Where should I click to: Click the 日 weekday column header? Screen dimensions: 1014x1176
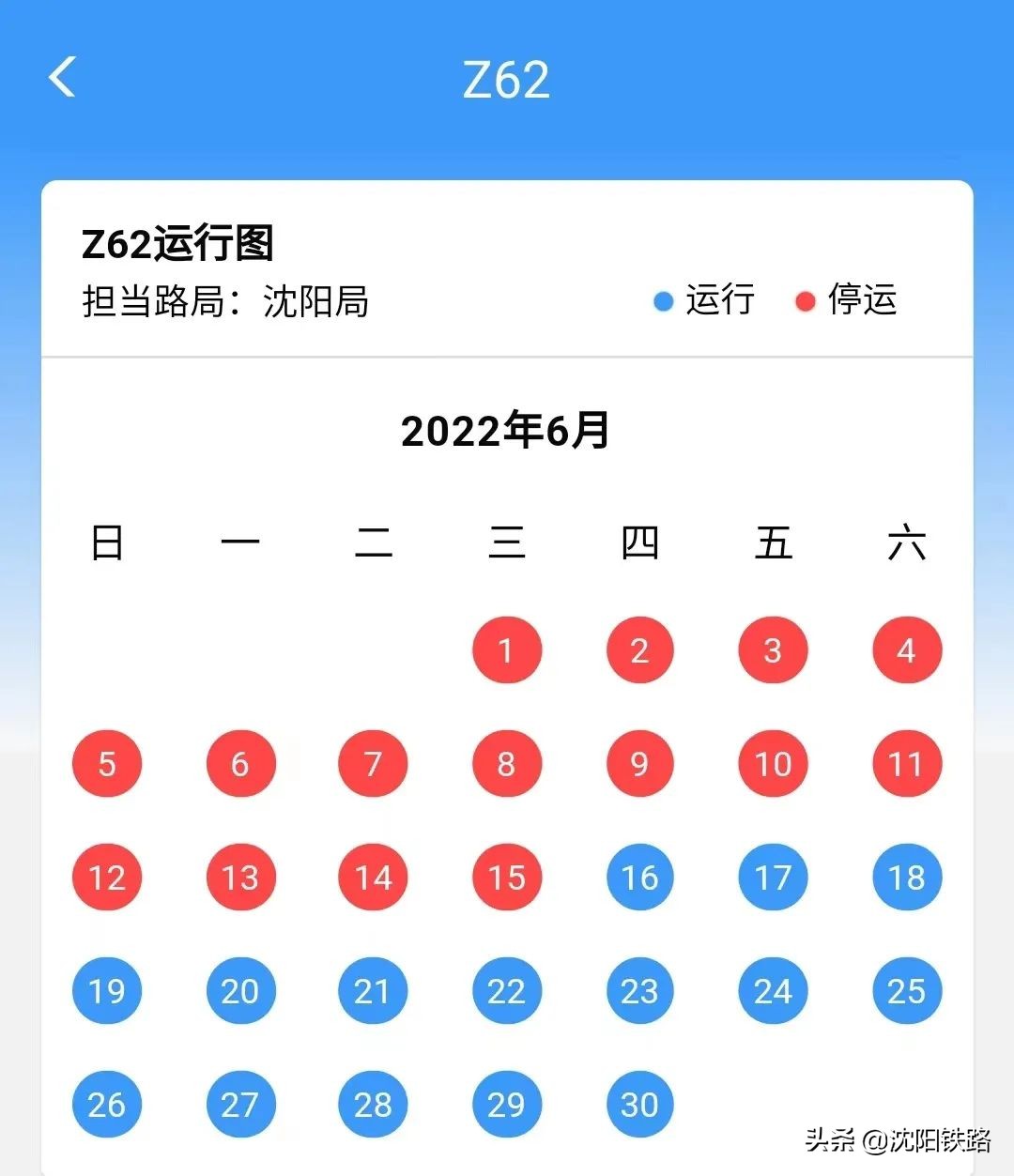click(x=107, y=542)
